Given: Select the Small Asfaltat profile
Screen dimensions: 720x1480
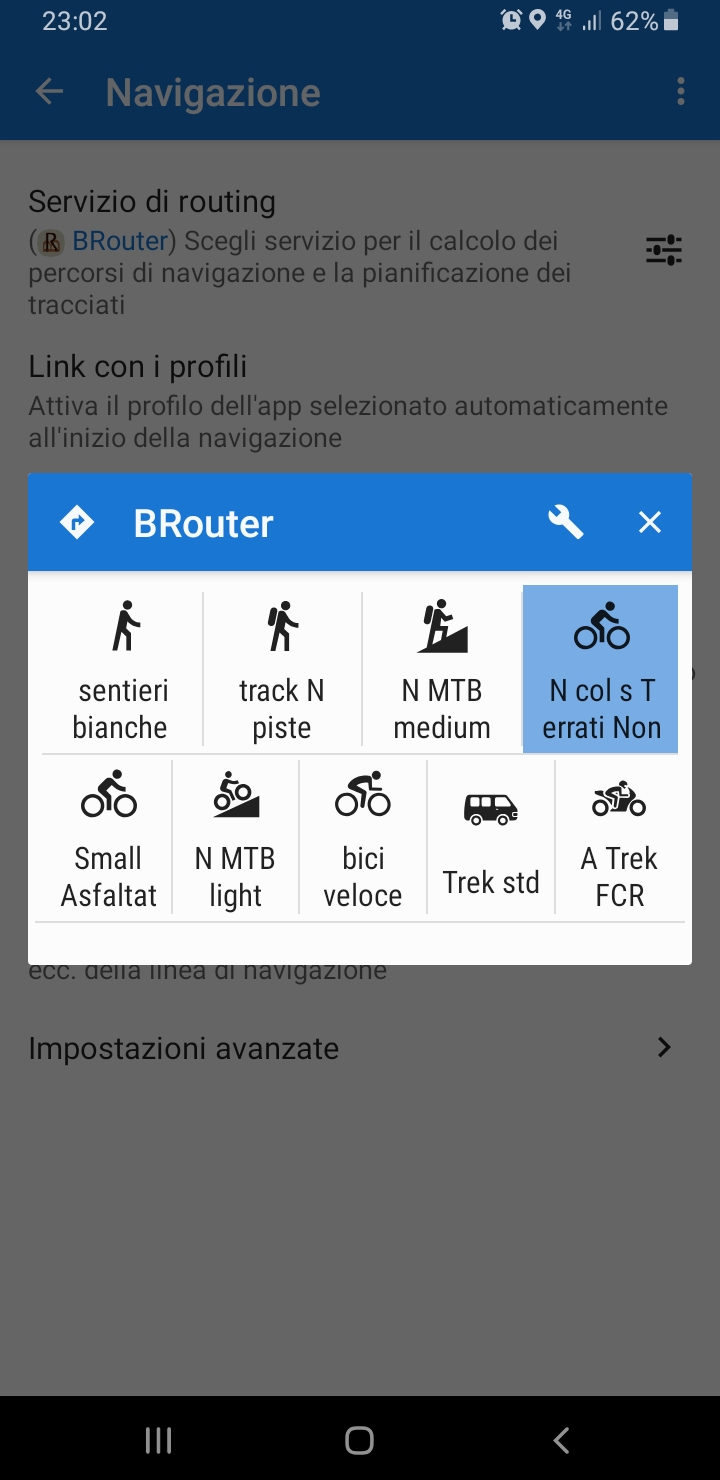Looking at the screenshot, I should (x=108, y=838).
